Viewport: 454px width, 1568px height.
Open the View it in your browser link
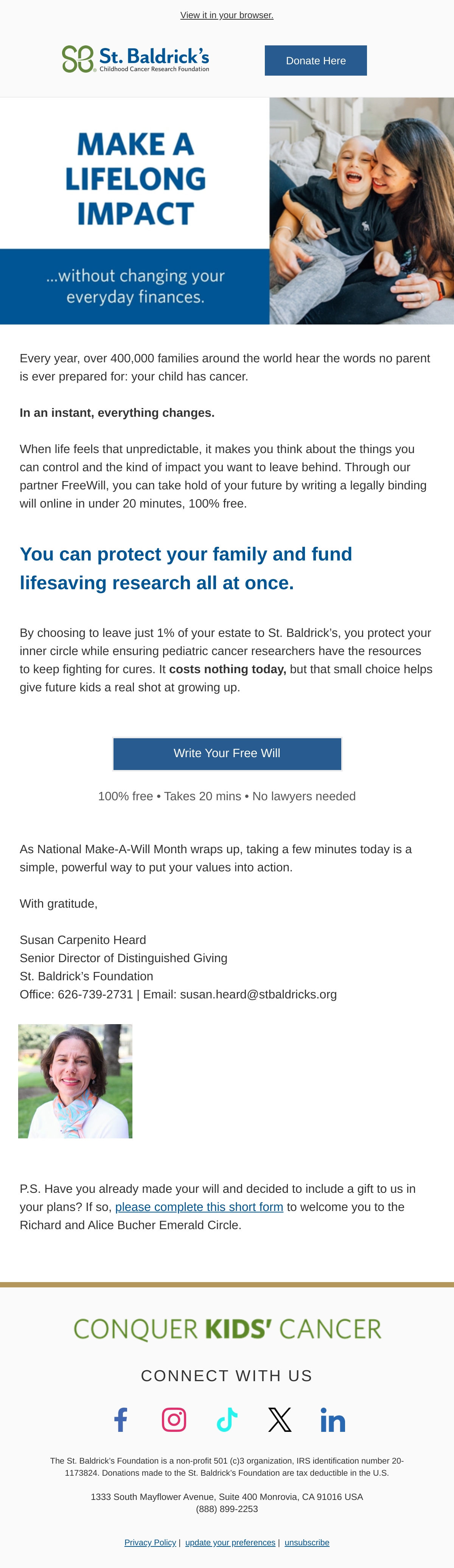click(x=226, y=15)
